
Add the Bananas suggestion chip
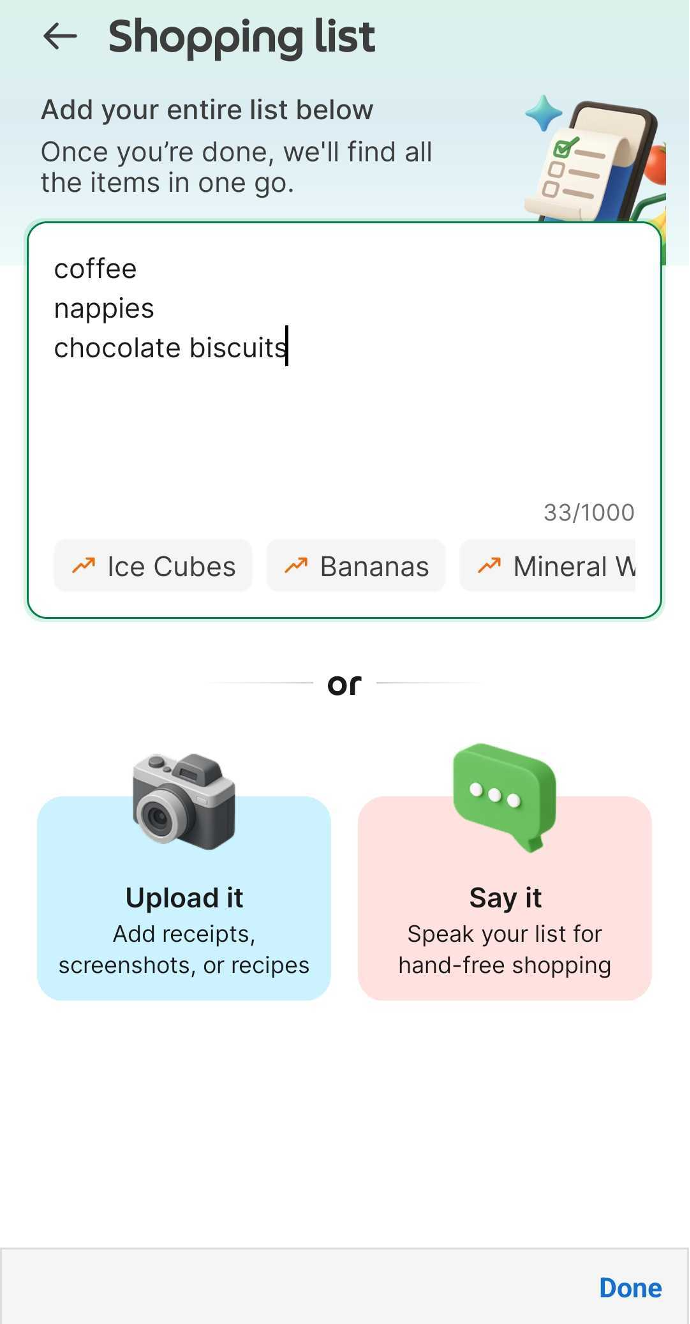356,566
